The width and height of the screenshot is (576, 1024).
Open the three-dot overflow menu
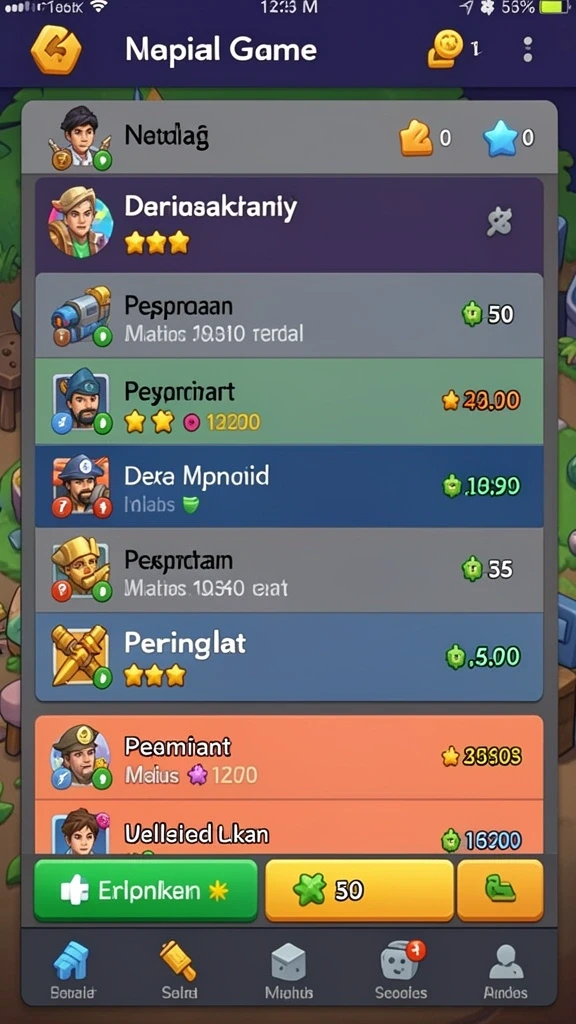(x=528, y=50)
